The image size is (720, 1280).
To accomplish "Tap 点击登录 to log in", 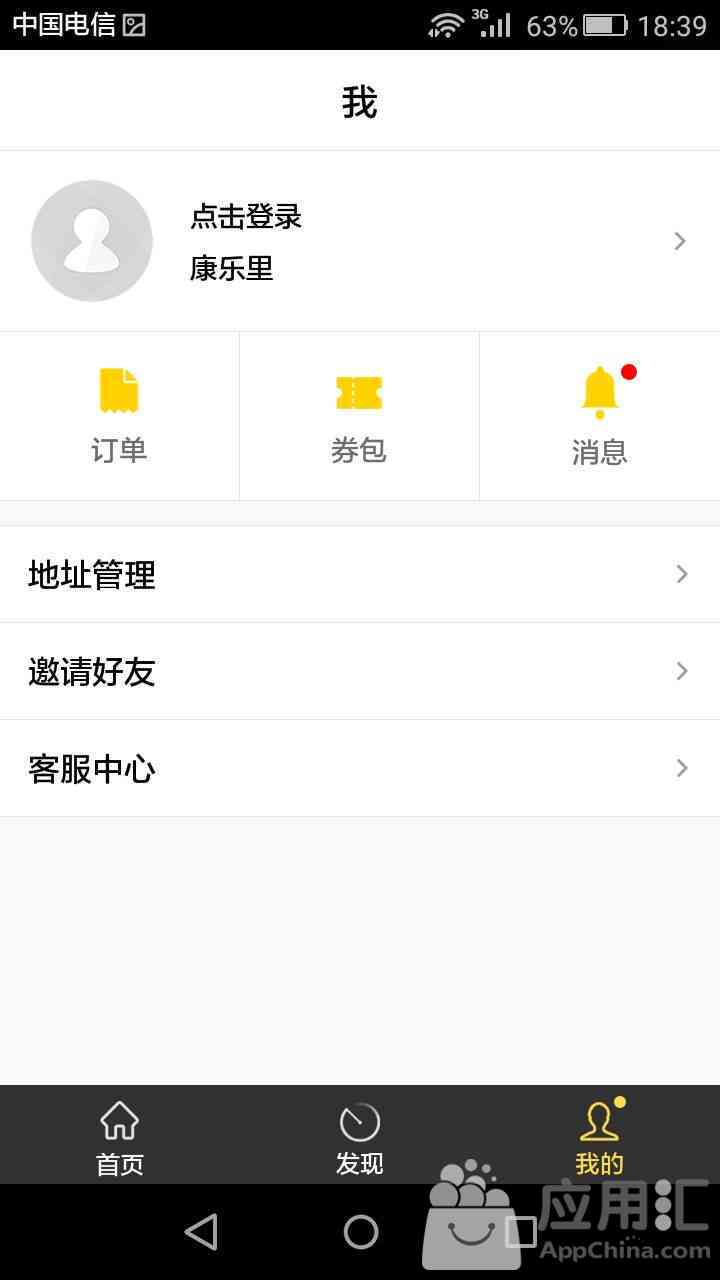I will (246, 216).
